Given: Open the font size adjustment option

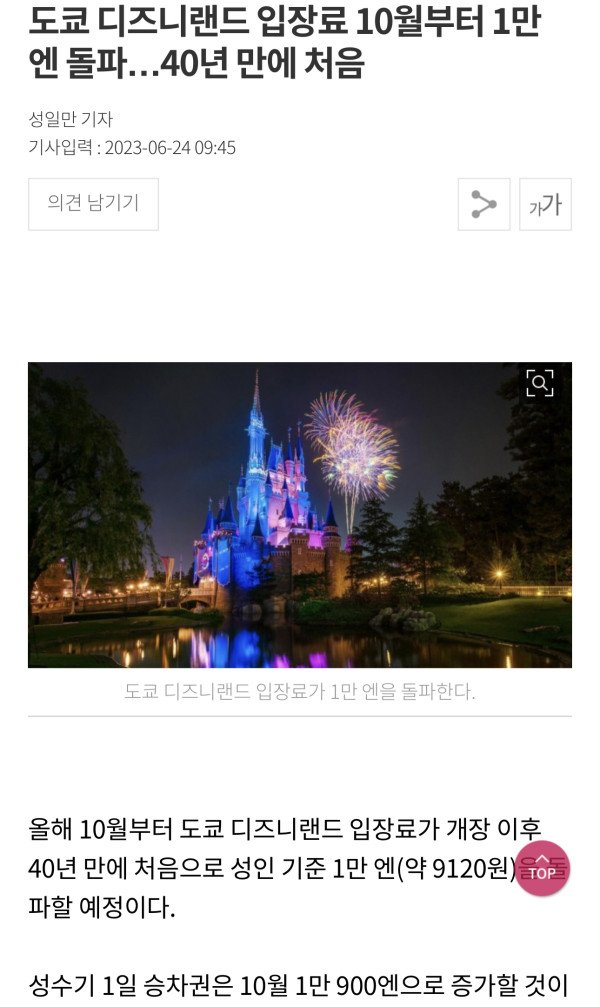Looking at the screenshot, I should click(x=545, y=205).
